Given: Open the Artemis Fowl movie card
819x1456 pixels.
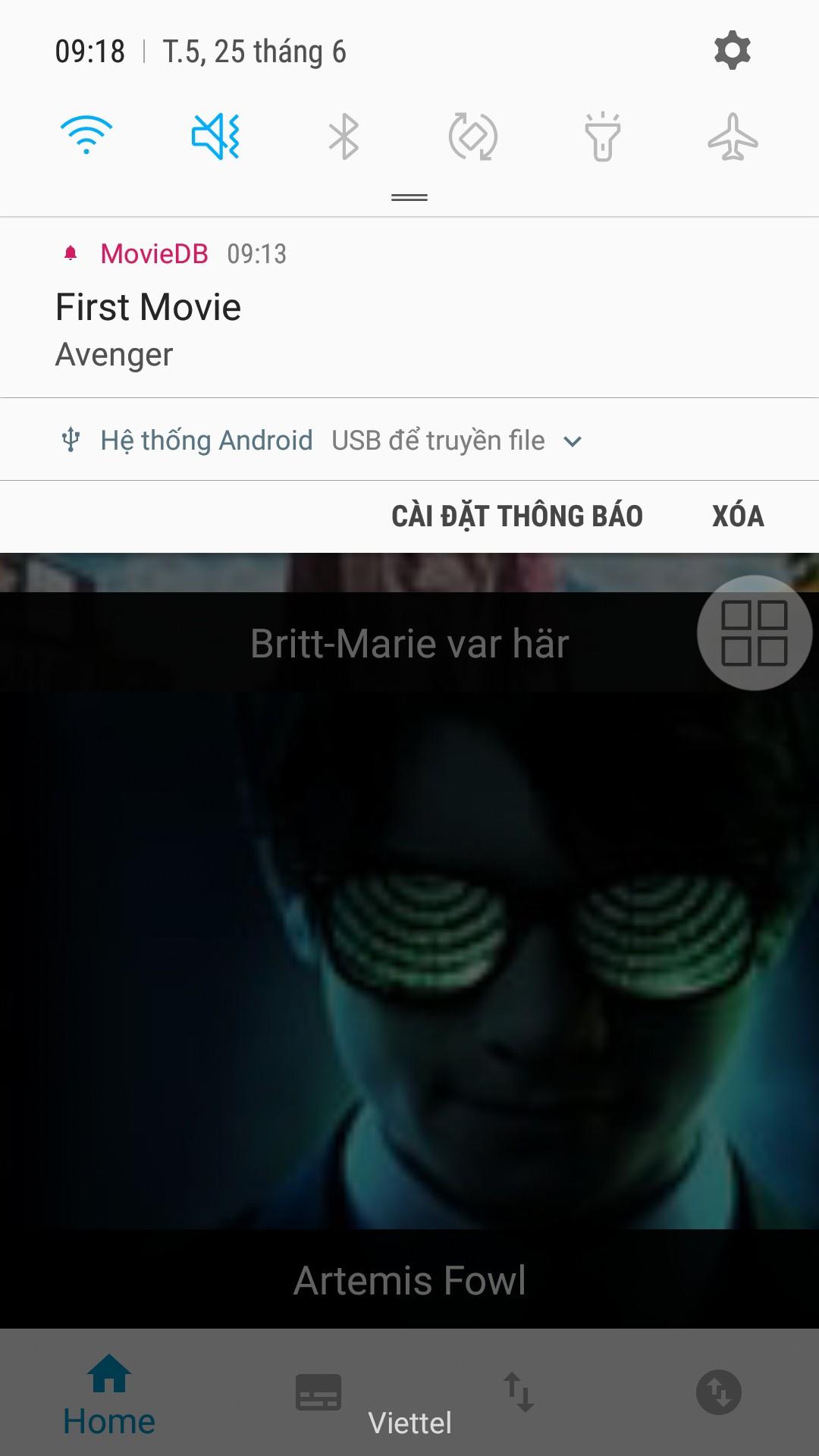Looking at the screenshot, I should click(409, 986).
